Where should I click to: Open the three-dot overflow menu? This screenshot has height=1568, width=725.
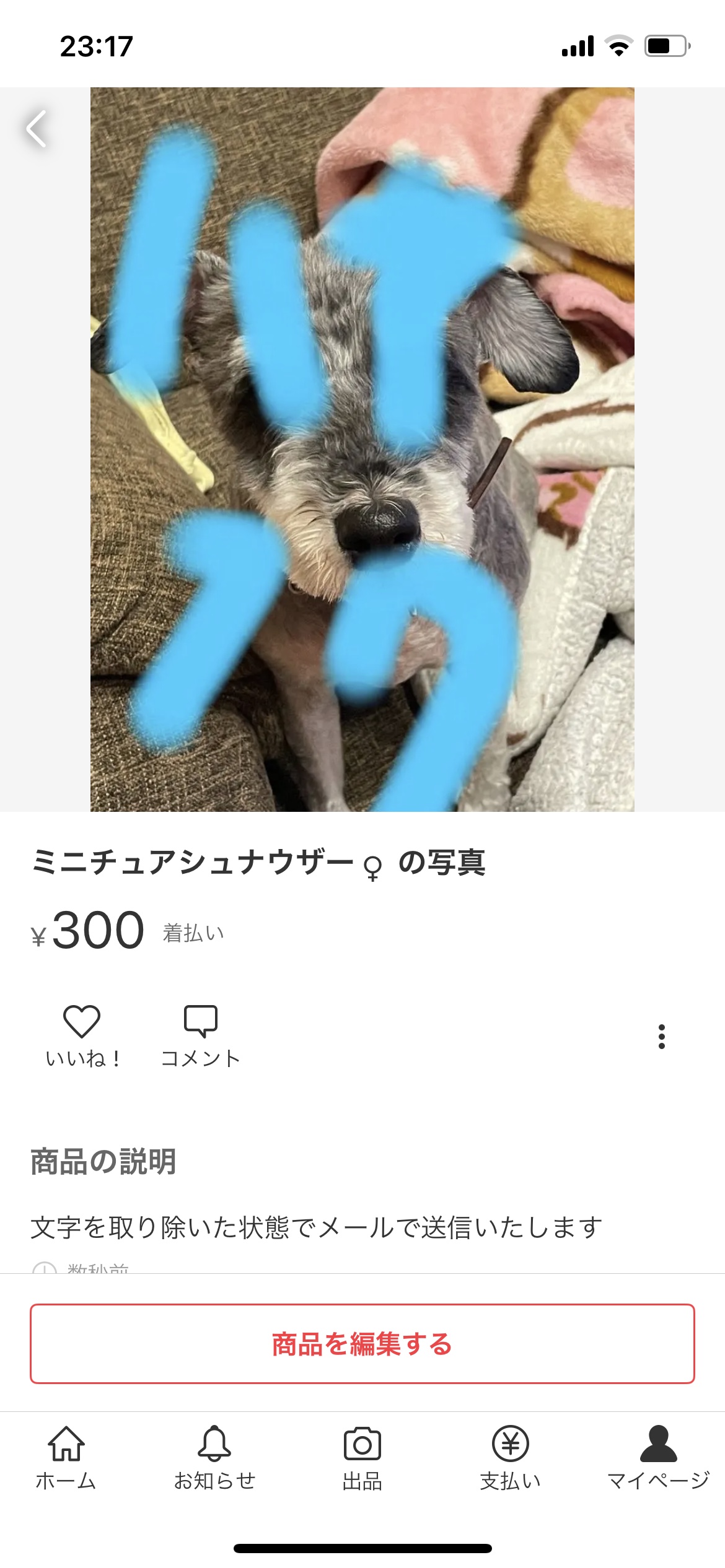pos(662,1036)
